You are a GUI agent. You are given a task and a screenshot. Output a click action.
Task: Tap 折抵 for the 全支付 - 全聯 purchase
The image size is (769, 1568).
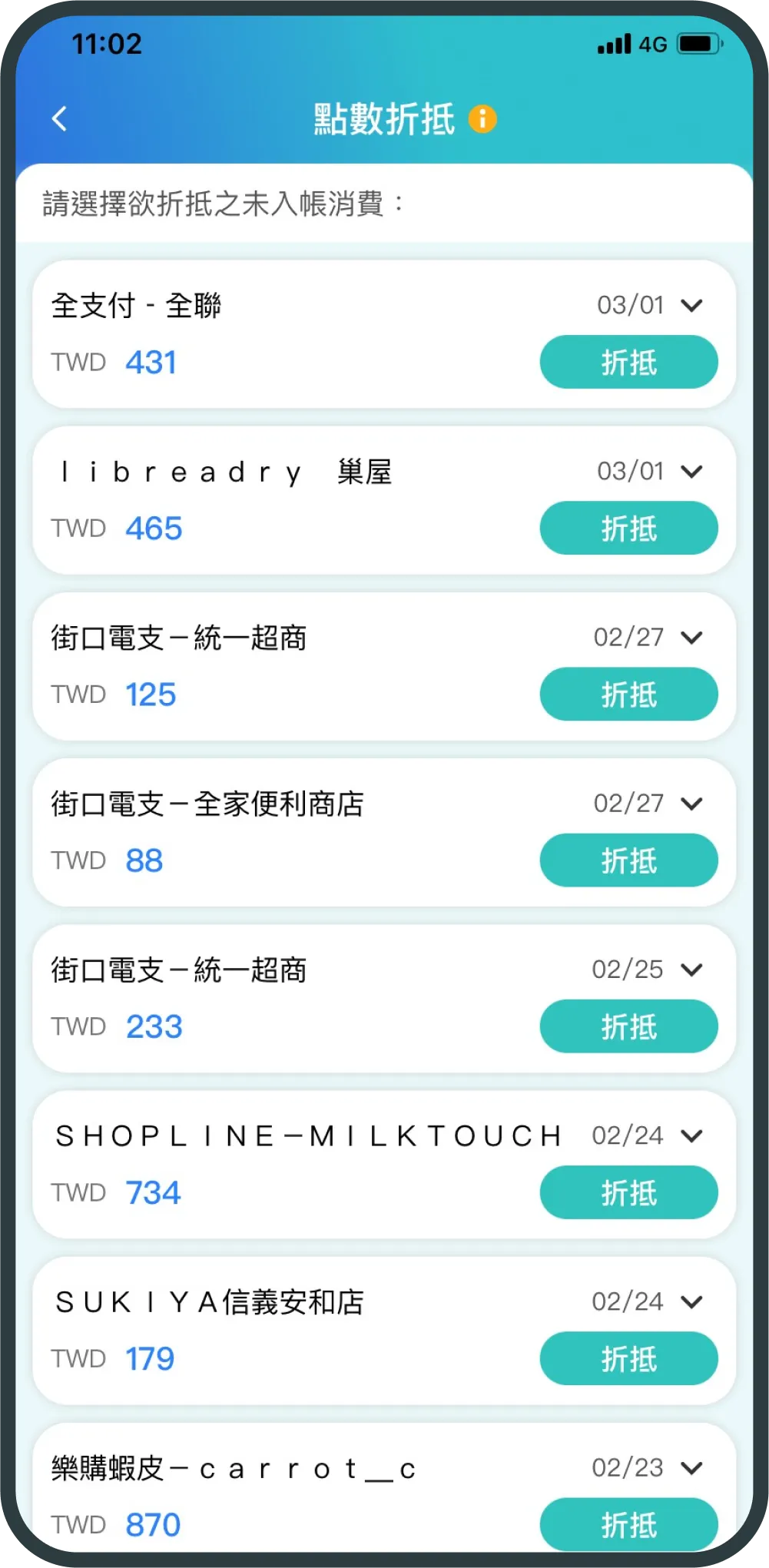628,362
